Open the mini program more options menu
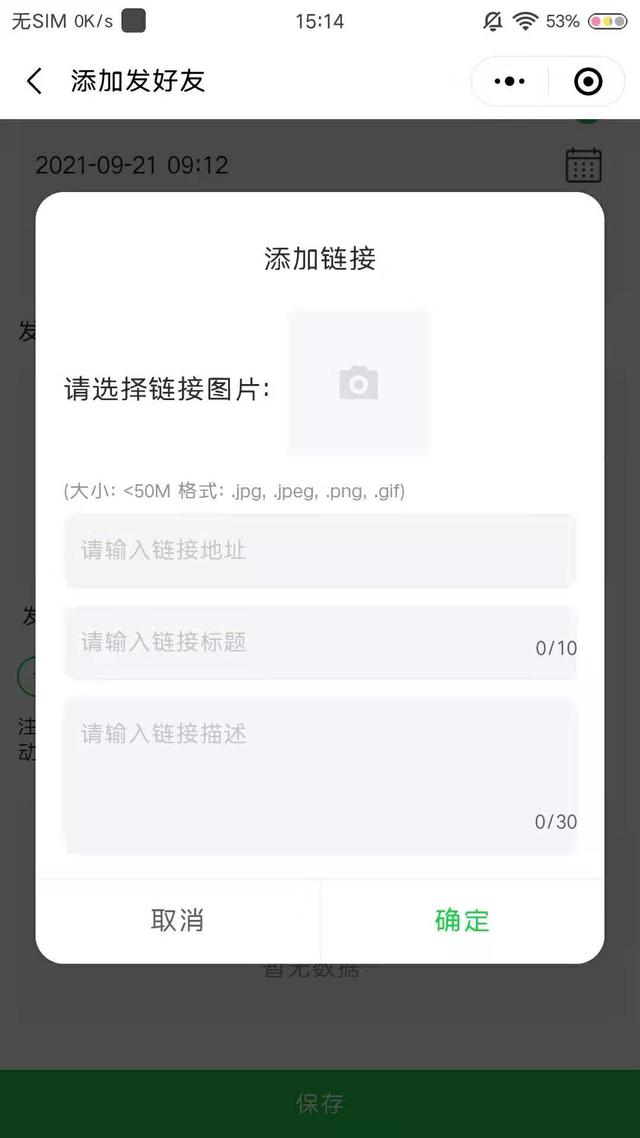Screen dimensions: 640x1138 tap(510, 81)
